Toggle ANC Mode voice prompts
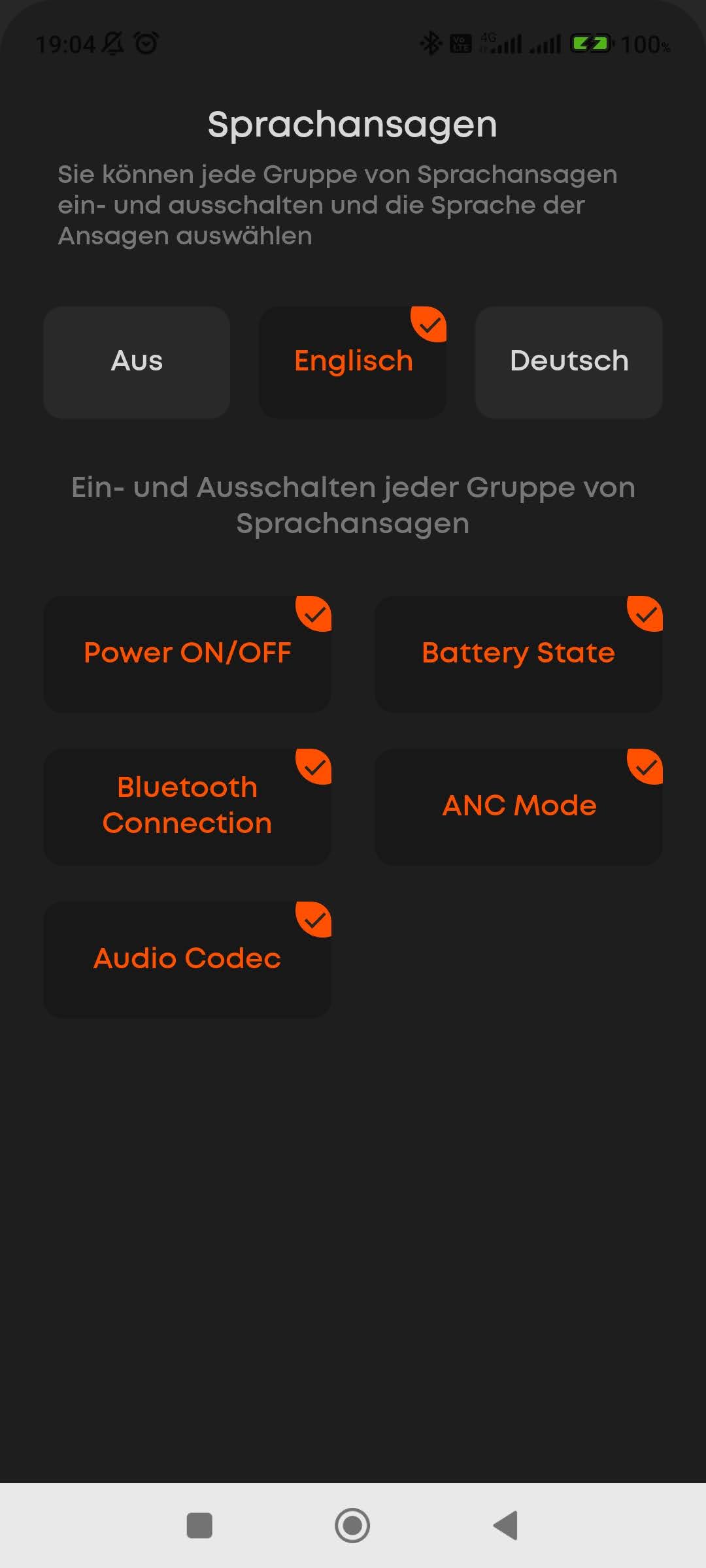 coord(518,806)
